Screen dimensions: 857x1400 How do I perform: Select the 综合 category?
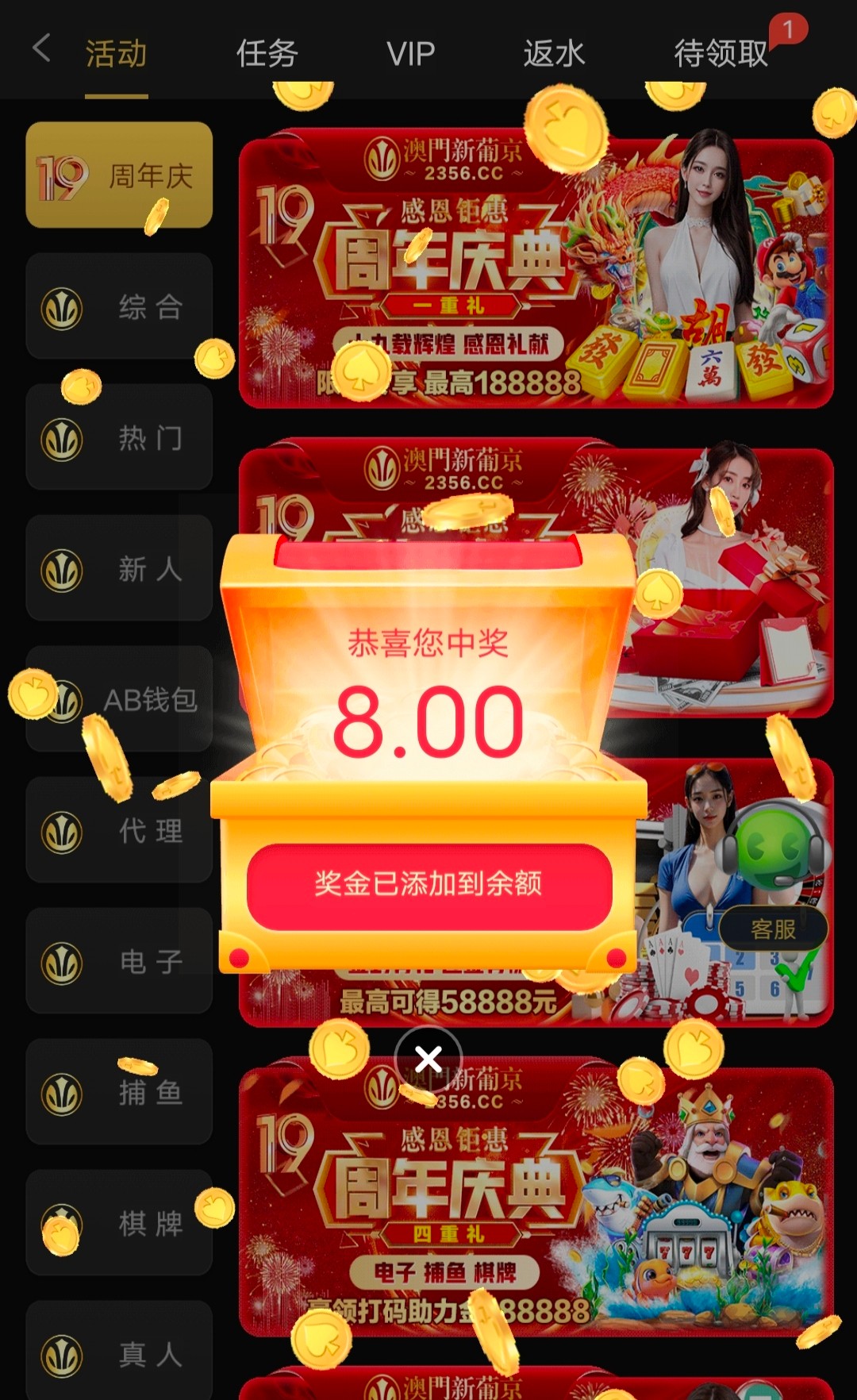pyautogui.click(x=119, y=307)
